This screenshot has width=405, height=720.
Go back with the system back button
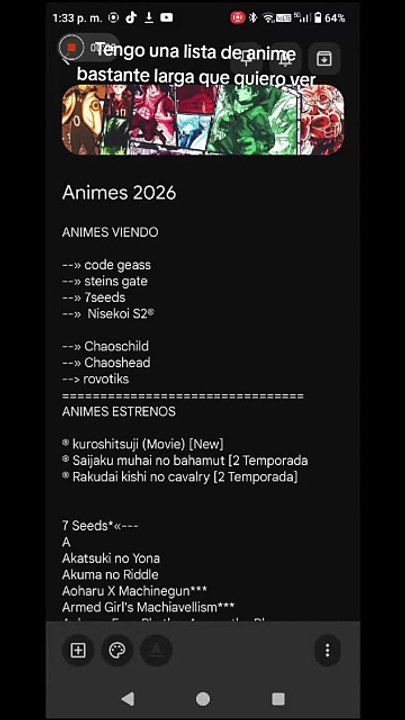pos(128,699)
